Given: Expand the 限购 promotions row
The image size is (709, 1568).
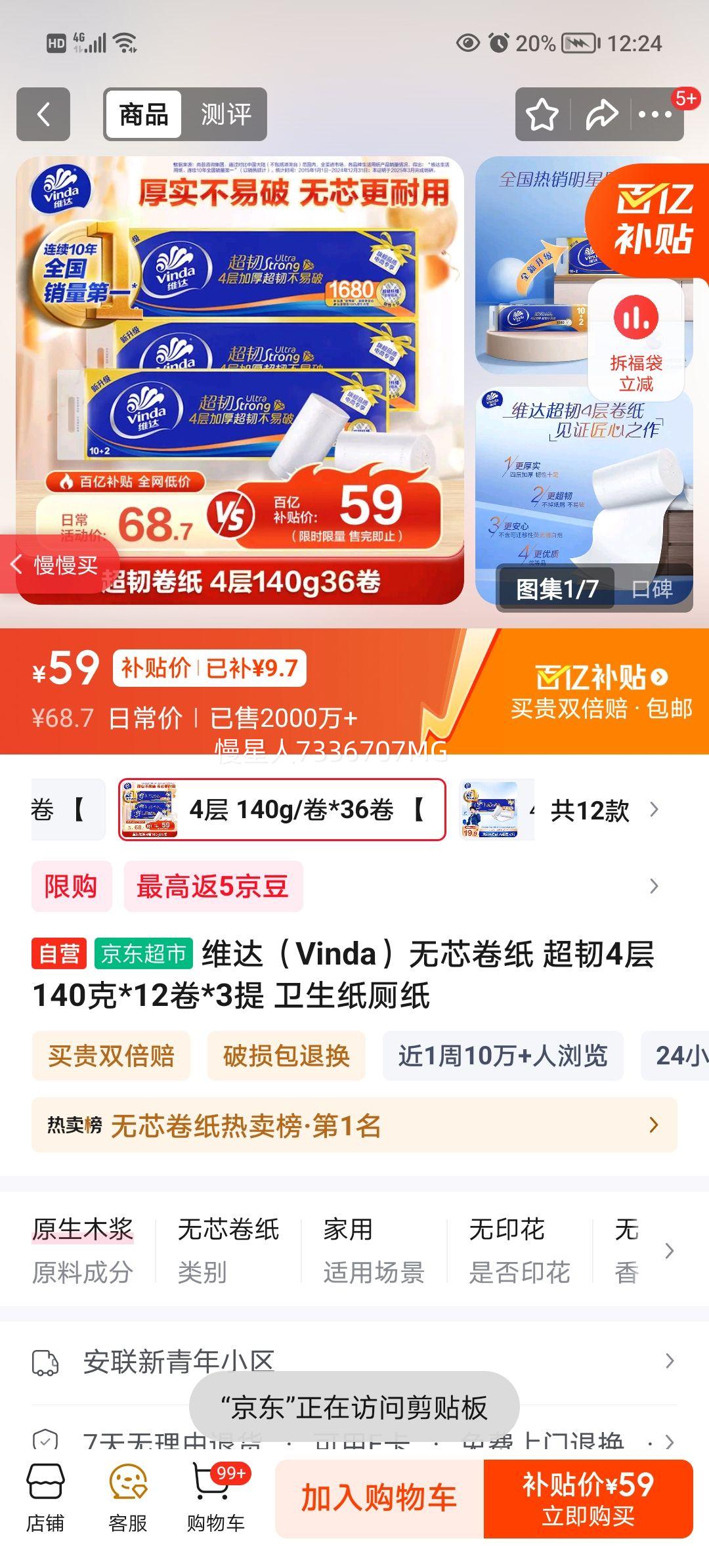Looking at the screenshot, I should tap(354, 886).
